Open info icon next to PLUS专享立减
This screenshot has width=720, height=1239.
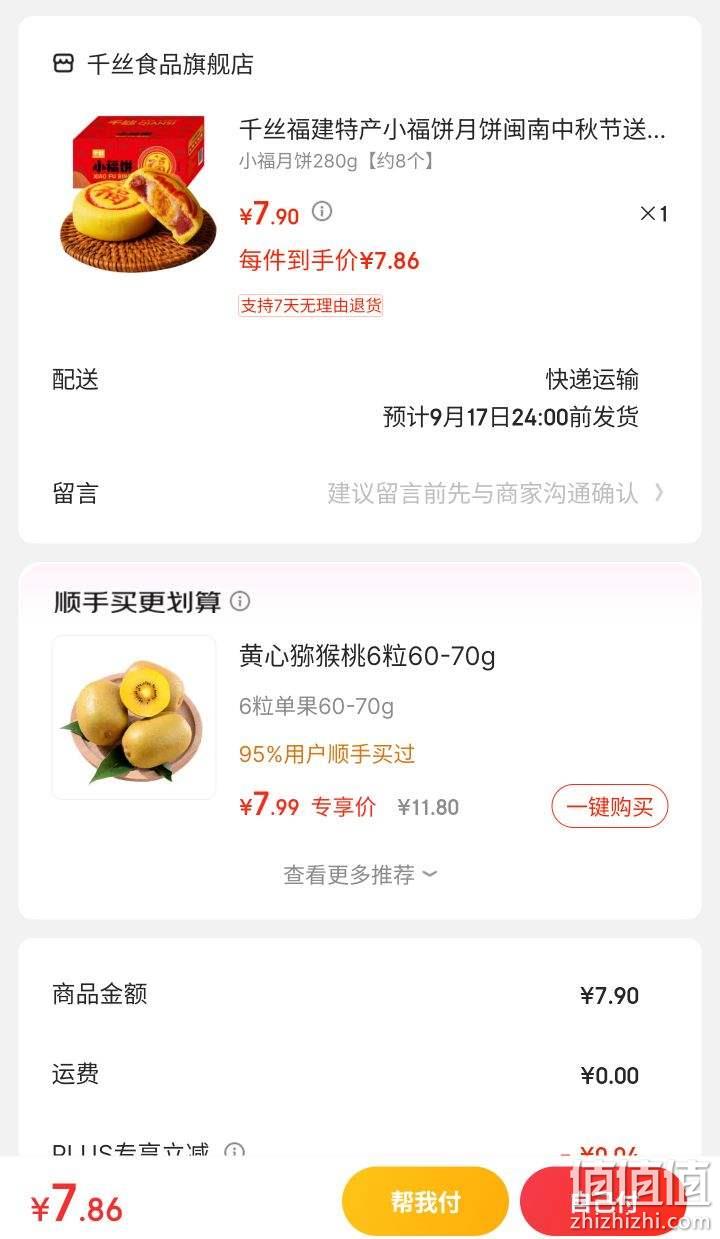(x=234, y=1151)
